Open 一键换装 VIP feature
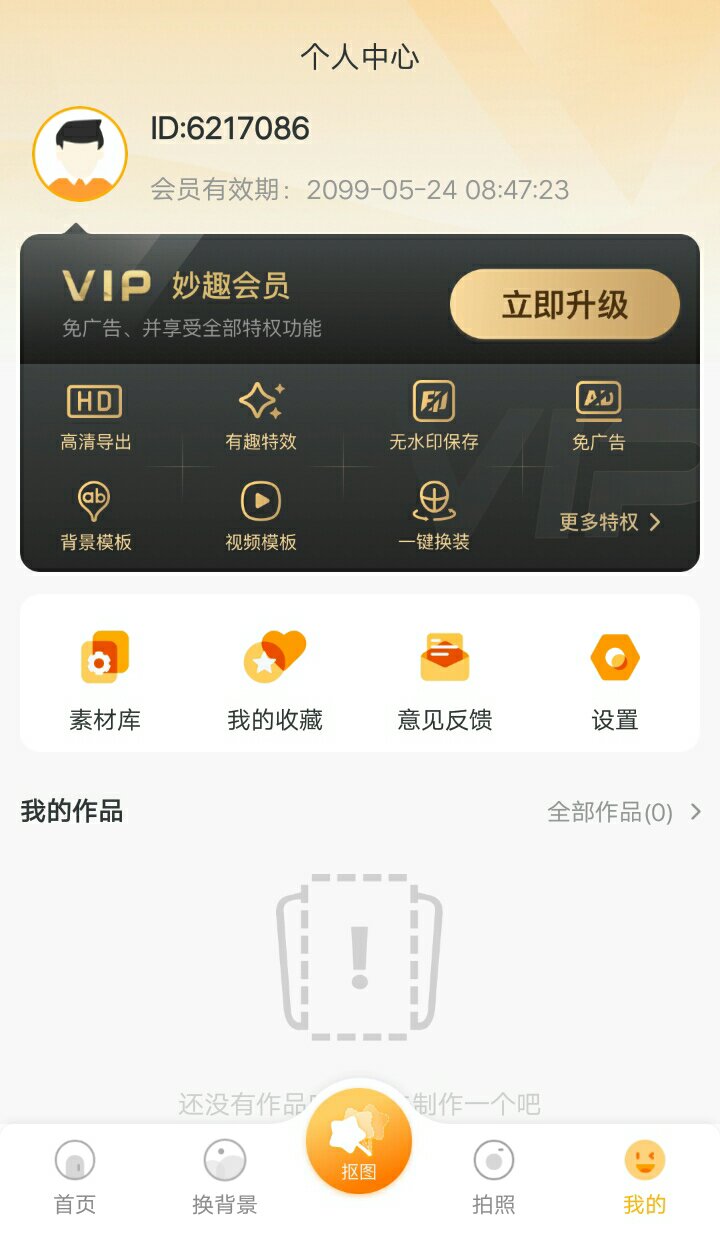 click(434, 517)
